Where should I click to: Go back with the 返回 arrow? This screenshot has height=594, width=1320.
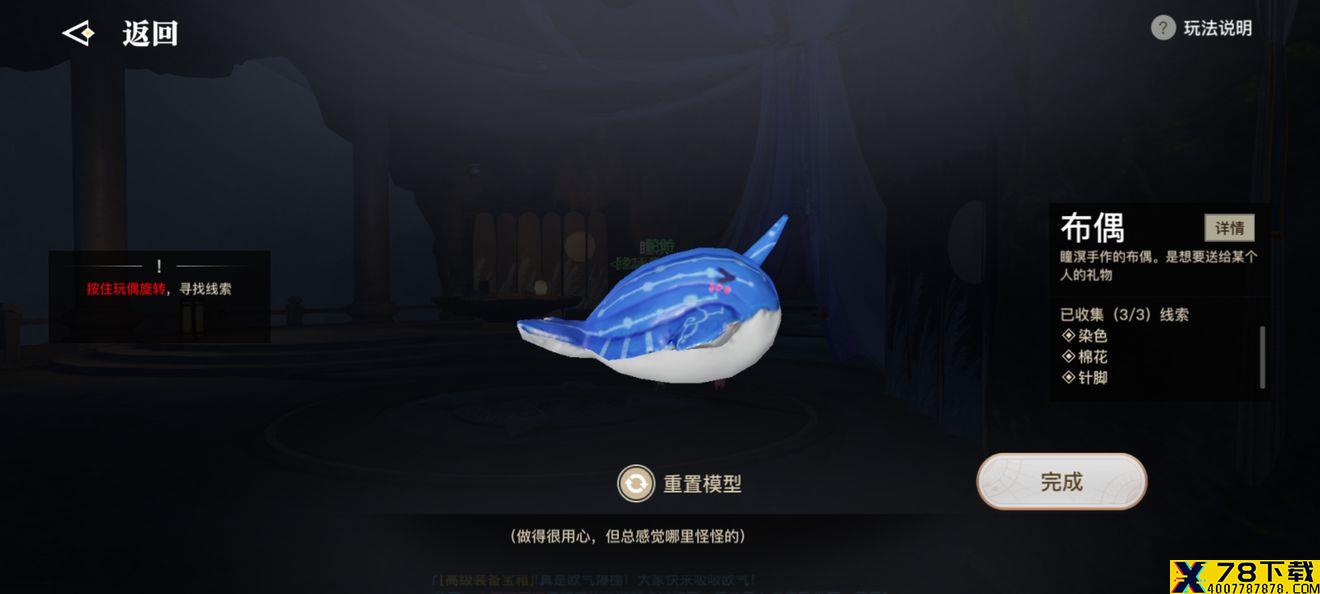[x=80, y=33]
